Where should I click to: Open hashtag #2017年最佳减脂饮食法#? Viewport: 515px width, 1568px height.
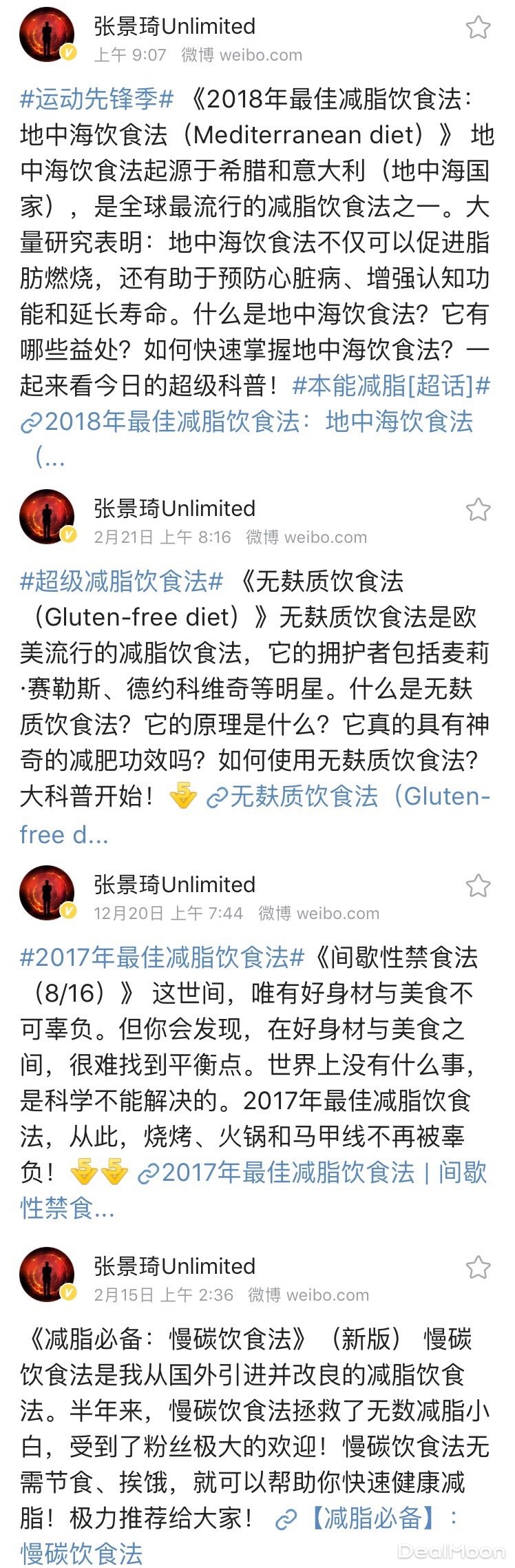(162, 958)
